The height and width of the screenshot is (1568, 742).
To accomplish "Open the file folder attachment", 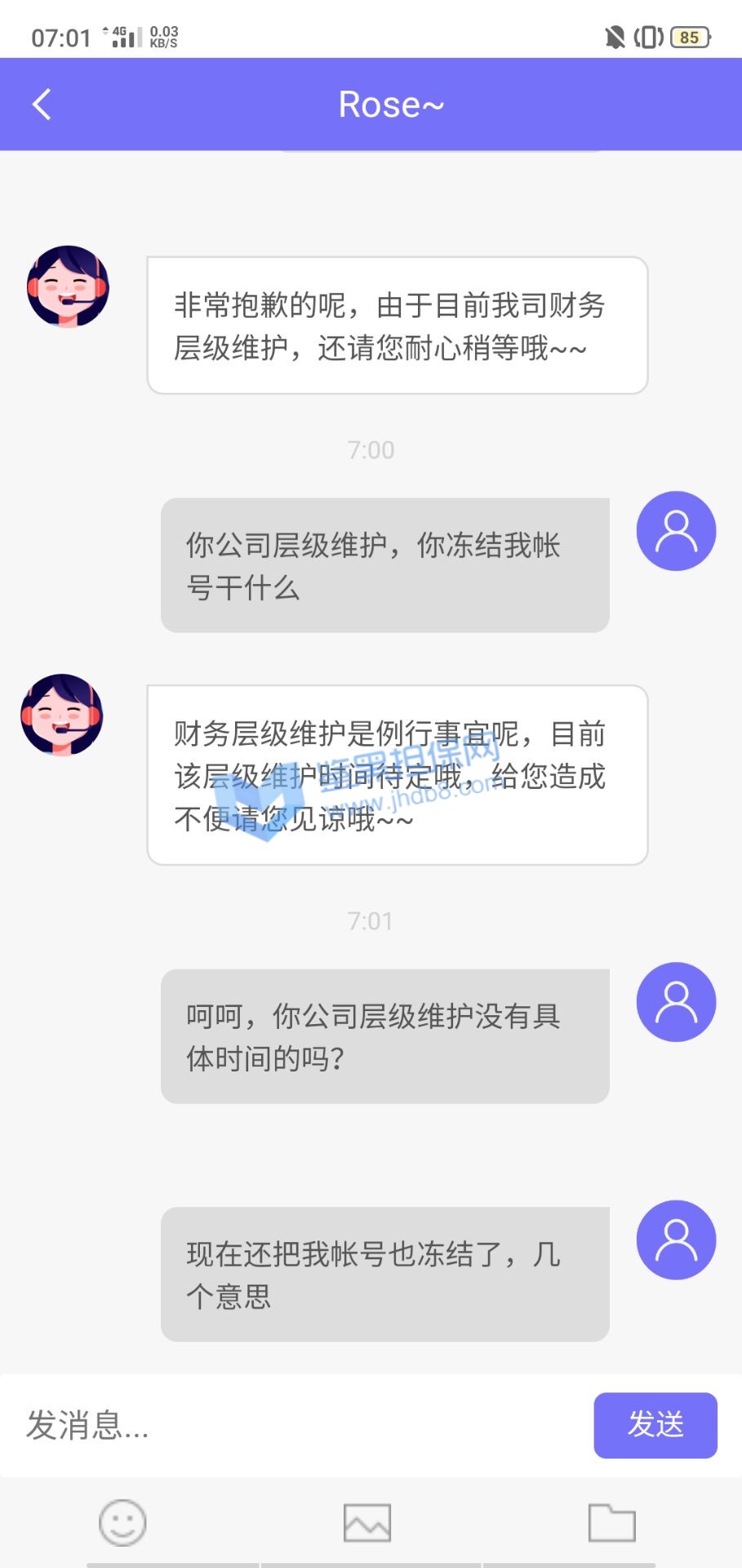I will click(x=611, y=1522).
